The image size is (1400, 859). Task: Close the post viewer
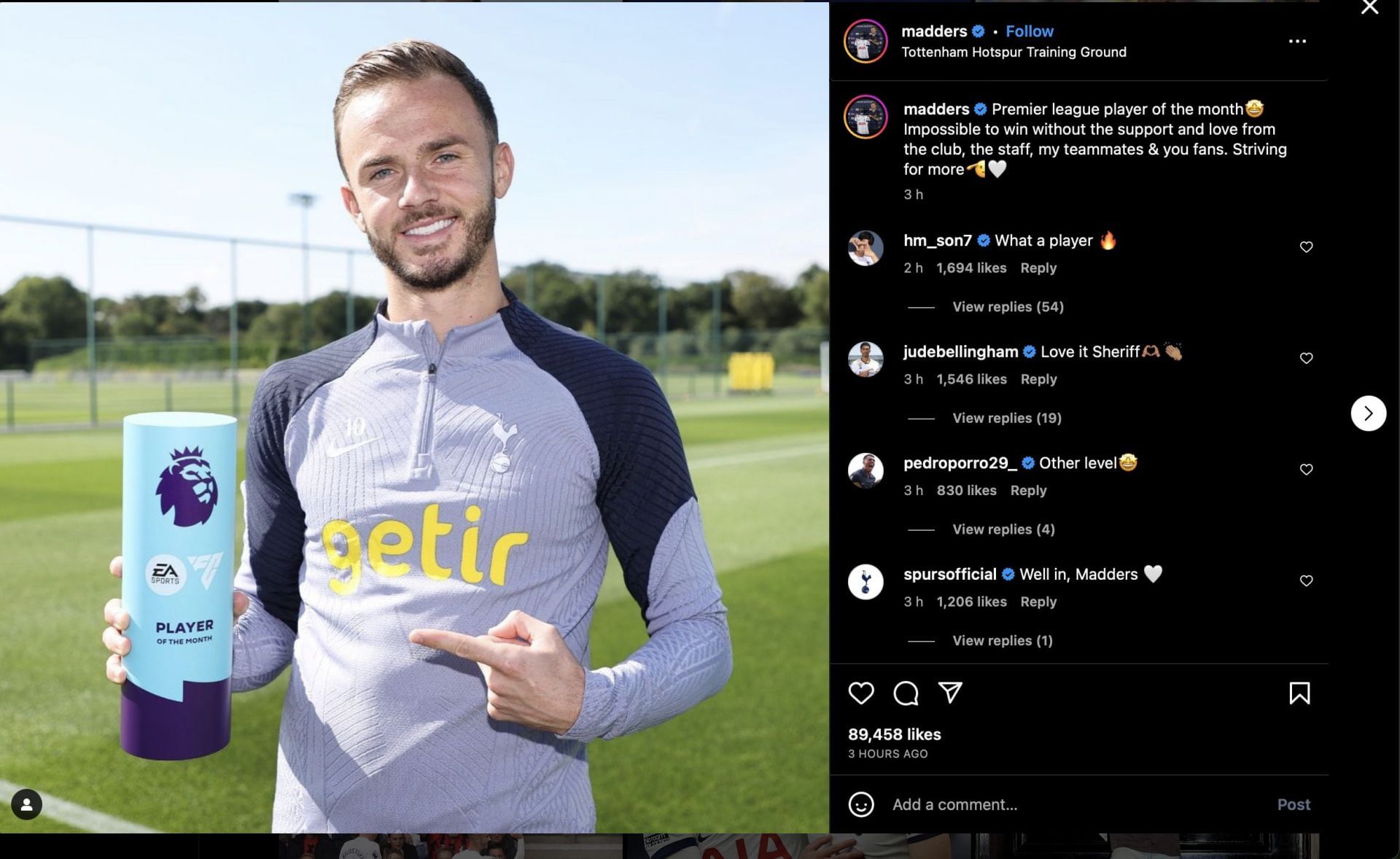pyautogui.click(x=1369, y=7)
